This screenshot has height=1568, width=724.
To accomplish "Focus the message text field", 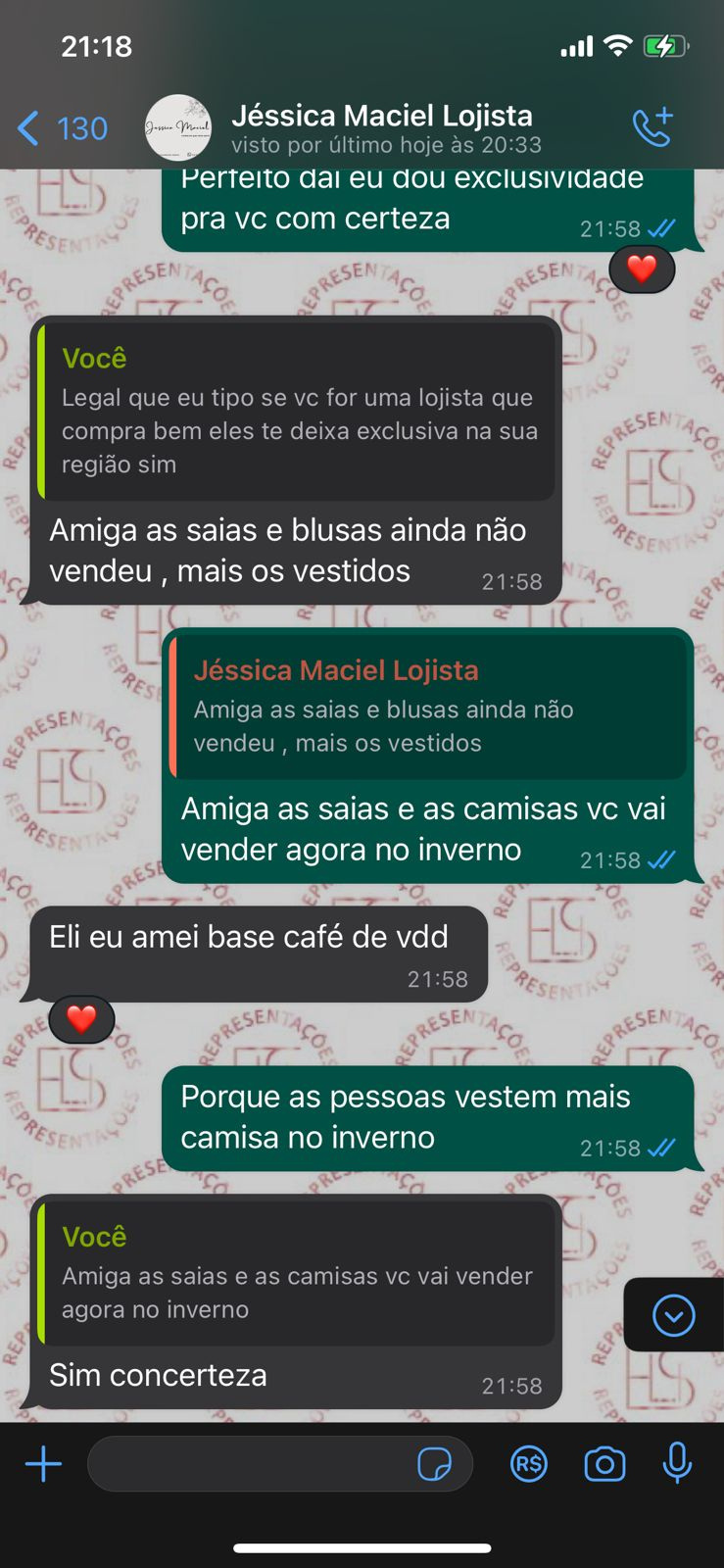I will point(250,1464).
